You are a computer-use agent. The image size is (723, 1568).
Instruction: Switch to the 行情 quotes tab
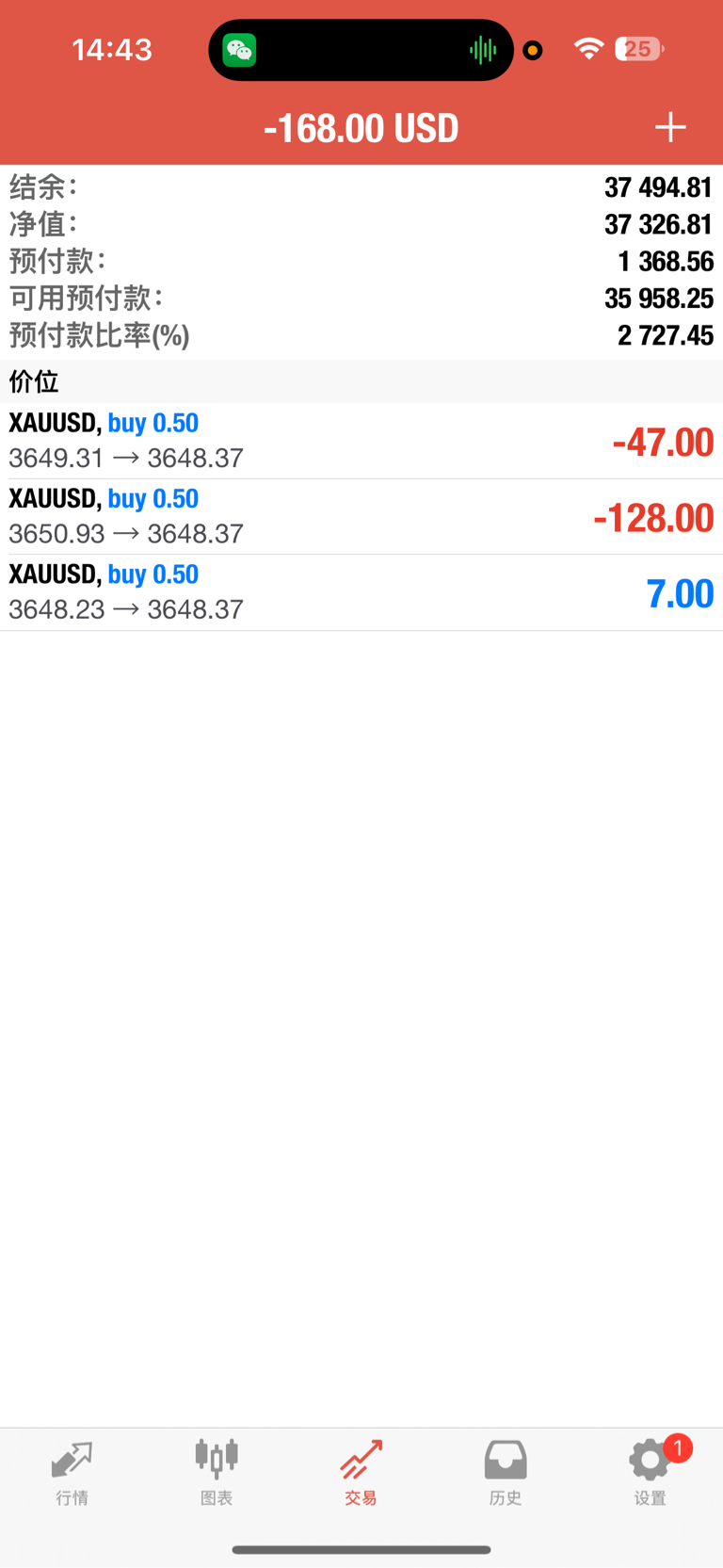click(x=72, y=1472)
